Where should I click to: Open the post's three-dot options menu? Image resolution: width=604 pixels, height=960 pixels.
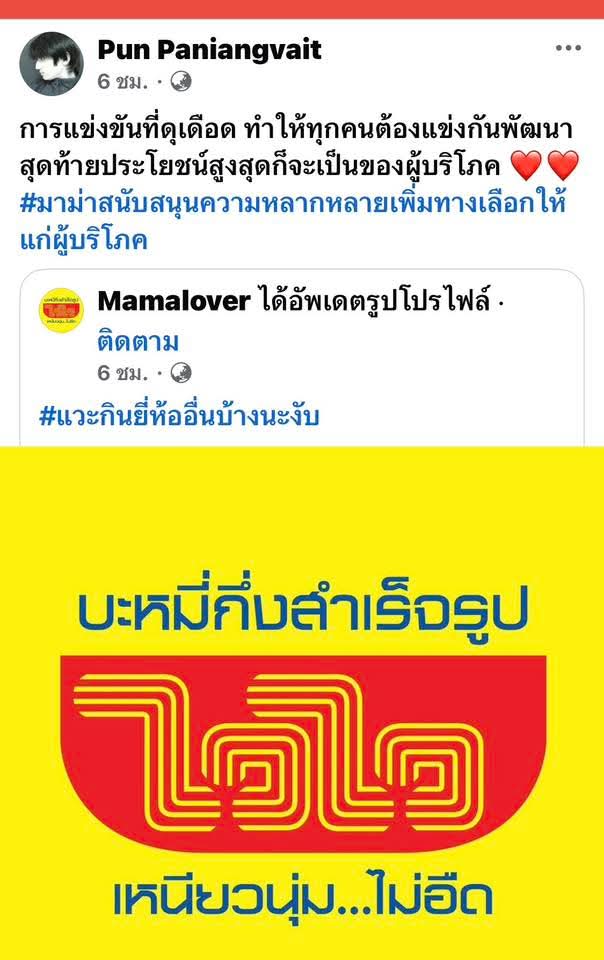point(567,48)
